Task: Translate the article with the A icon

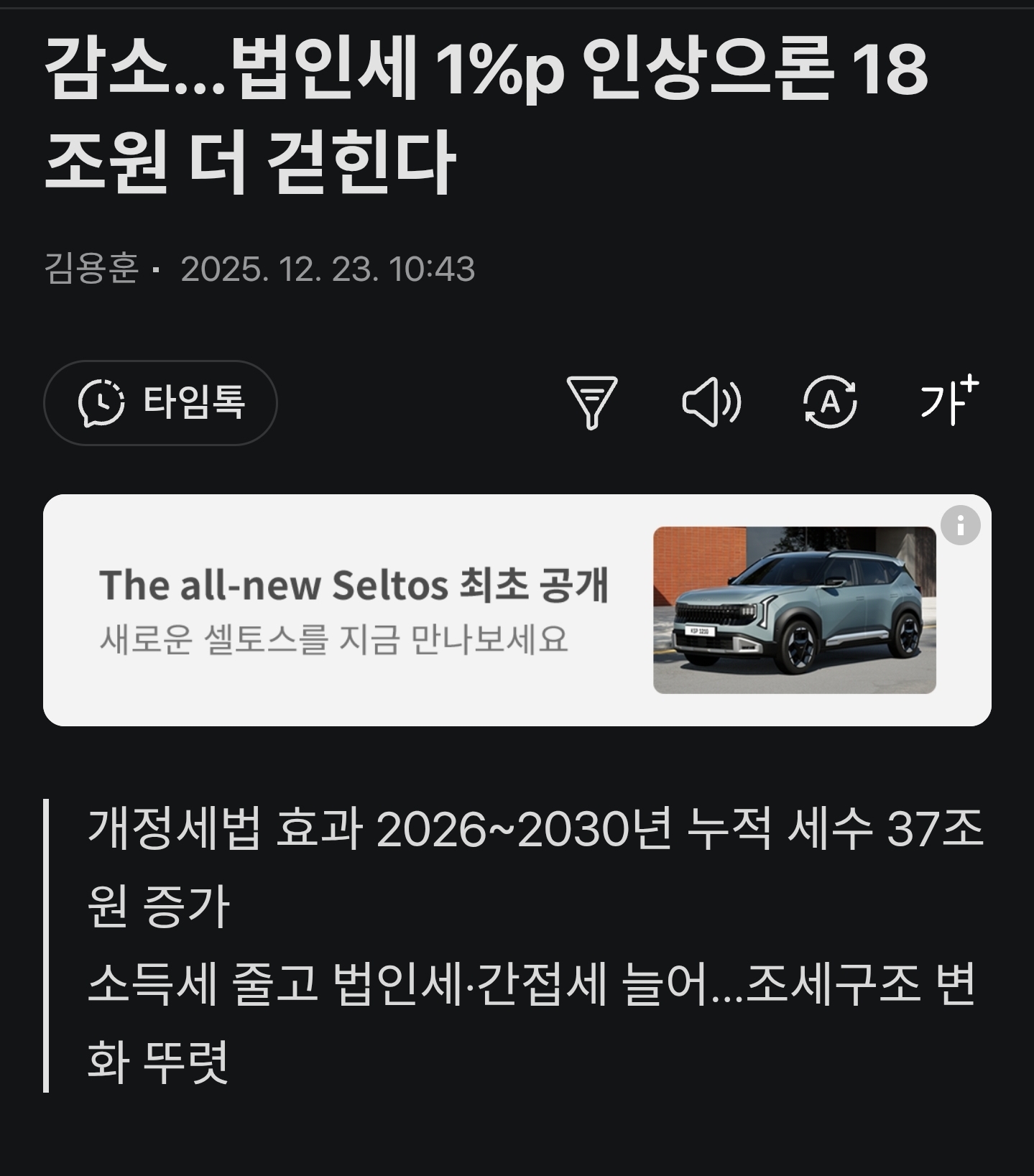Action: [829, 402]
